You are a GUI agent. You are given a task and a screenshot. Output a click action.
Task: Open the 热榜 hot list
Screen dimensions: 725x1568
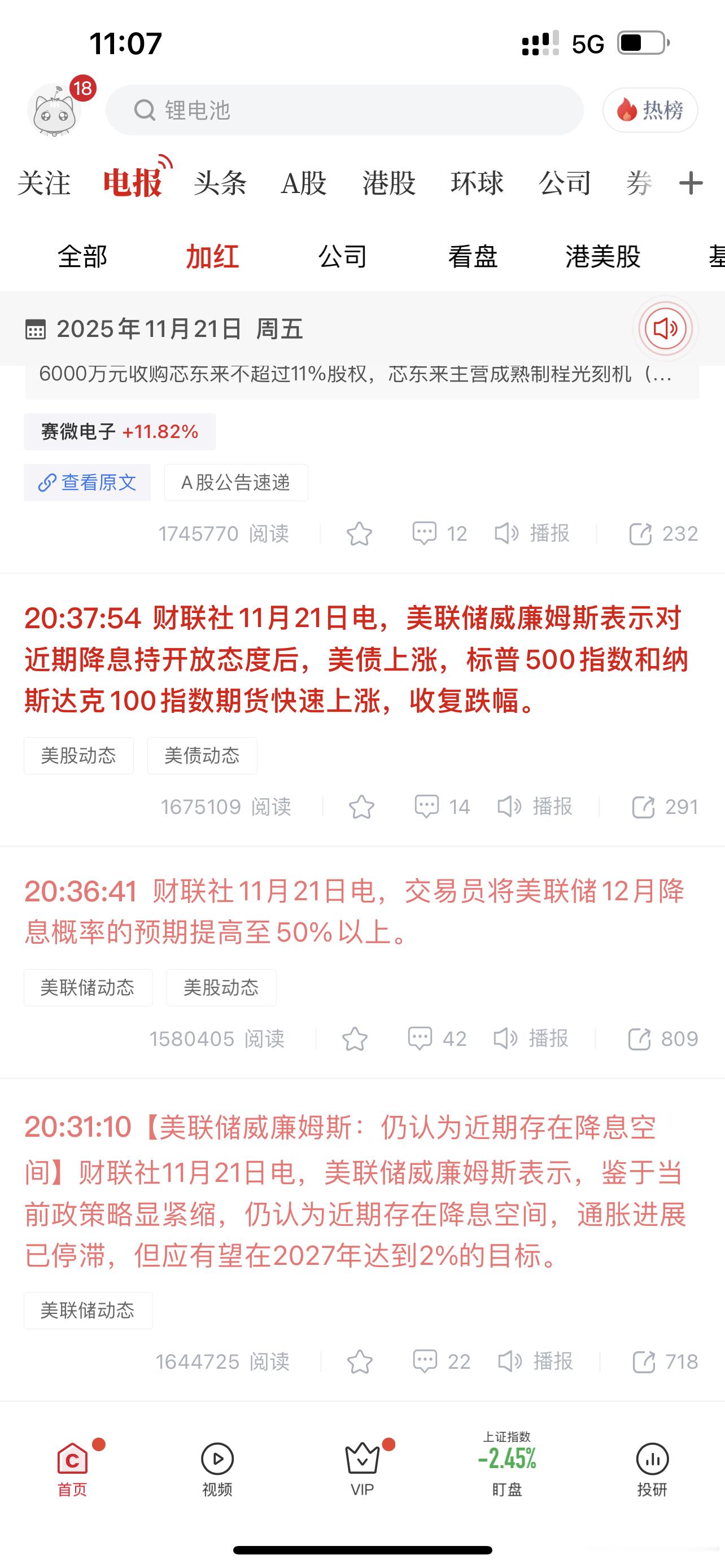pyautogui.click(x=649, y=110)
